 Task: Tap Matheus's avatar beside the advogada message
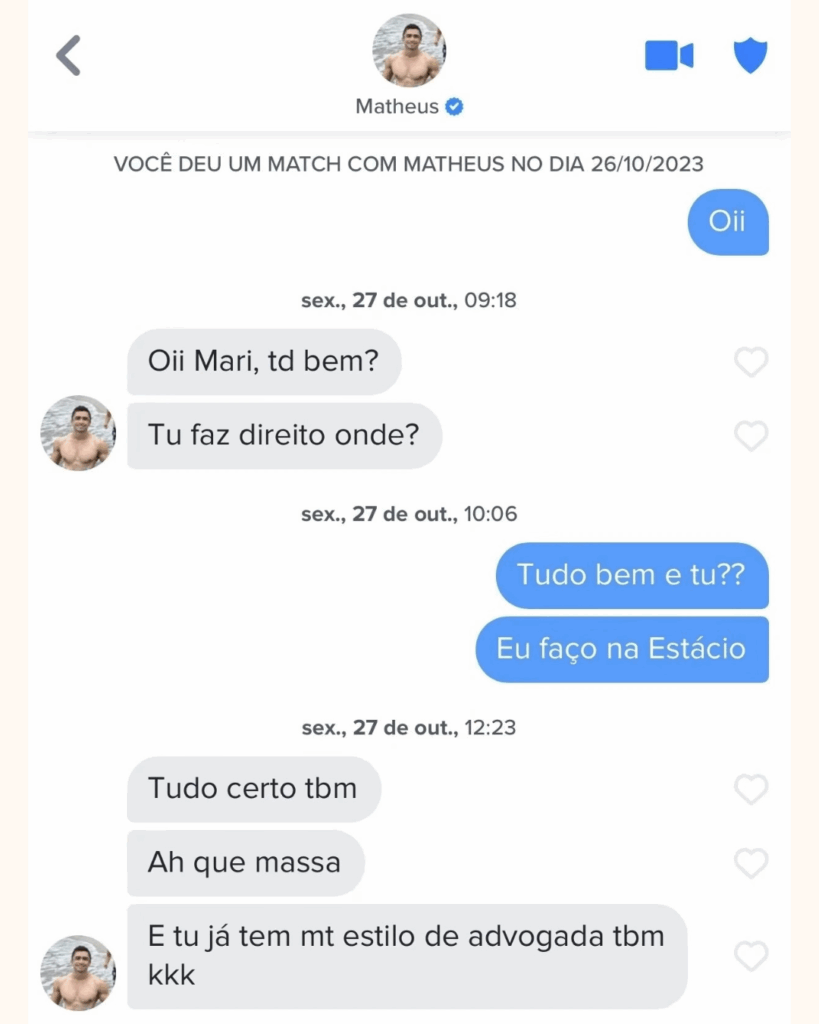(78, 973)
